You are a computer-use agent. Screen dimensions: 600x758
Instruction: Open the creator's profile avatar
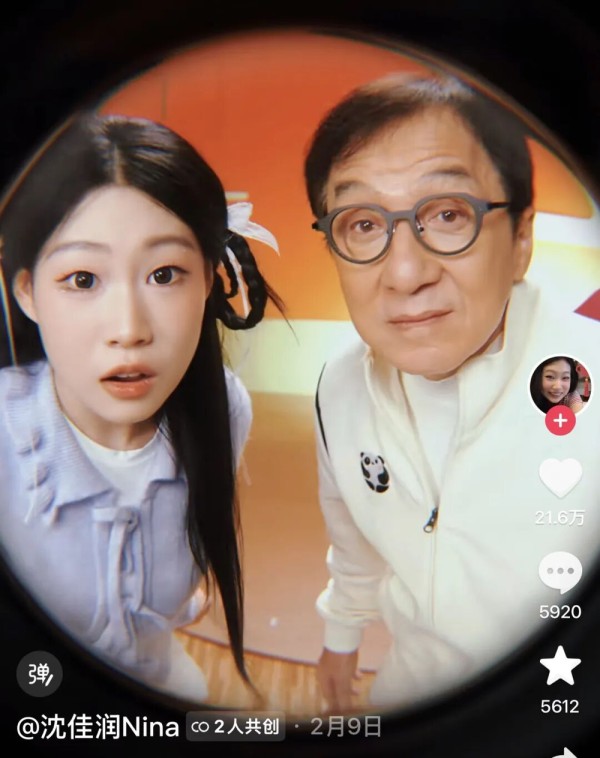tap(560, 383)
